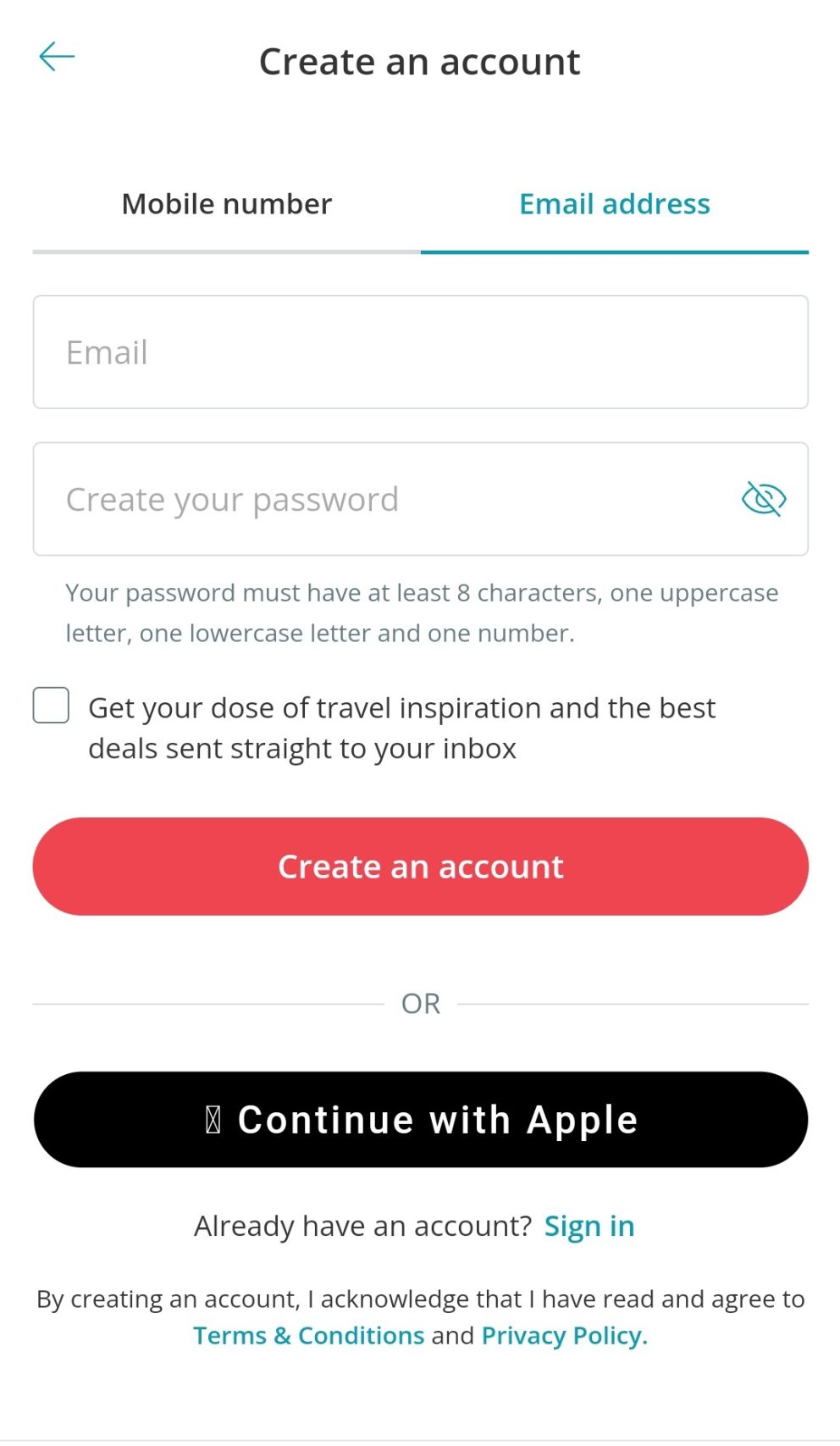Tap the Create your password field

point(381,500)
